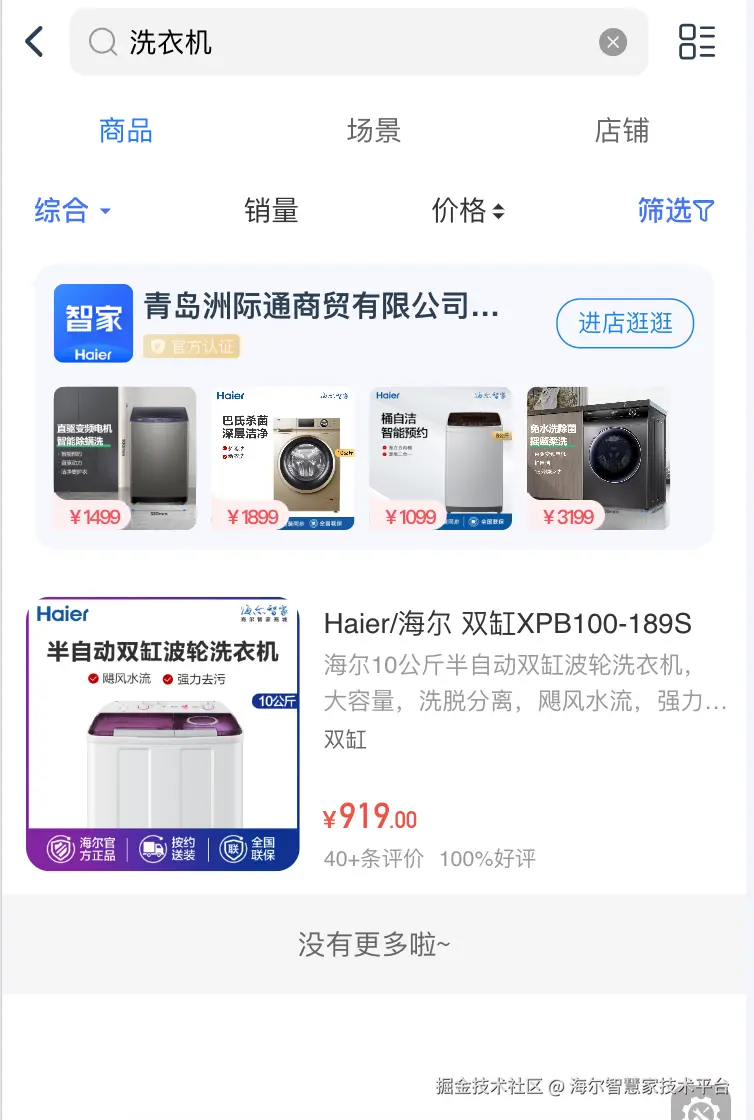This screenshot has height=1120, width=754.
Task: Open the ¥1499 washing machine tile
Action: (125, 458)
